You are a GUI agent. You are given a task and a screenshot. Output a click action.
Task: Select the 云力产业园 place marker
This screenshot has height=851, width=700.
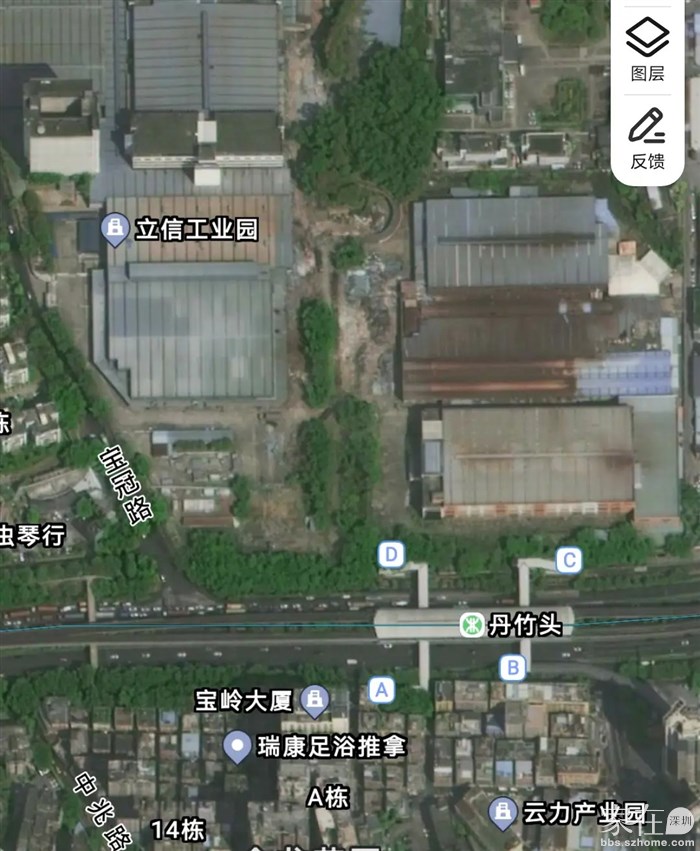pyautogui.click(x=502, y=811)
